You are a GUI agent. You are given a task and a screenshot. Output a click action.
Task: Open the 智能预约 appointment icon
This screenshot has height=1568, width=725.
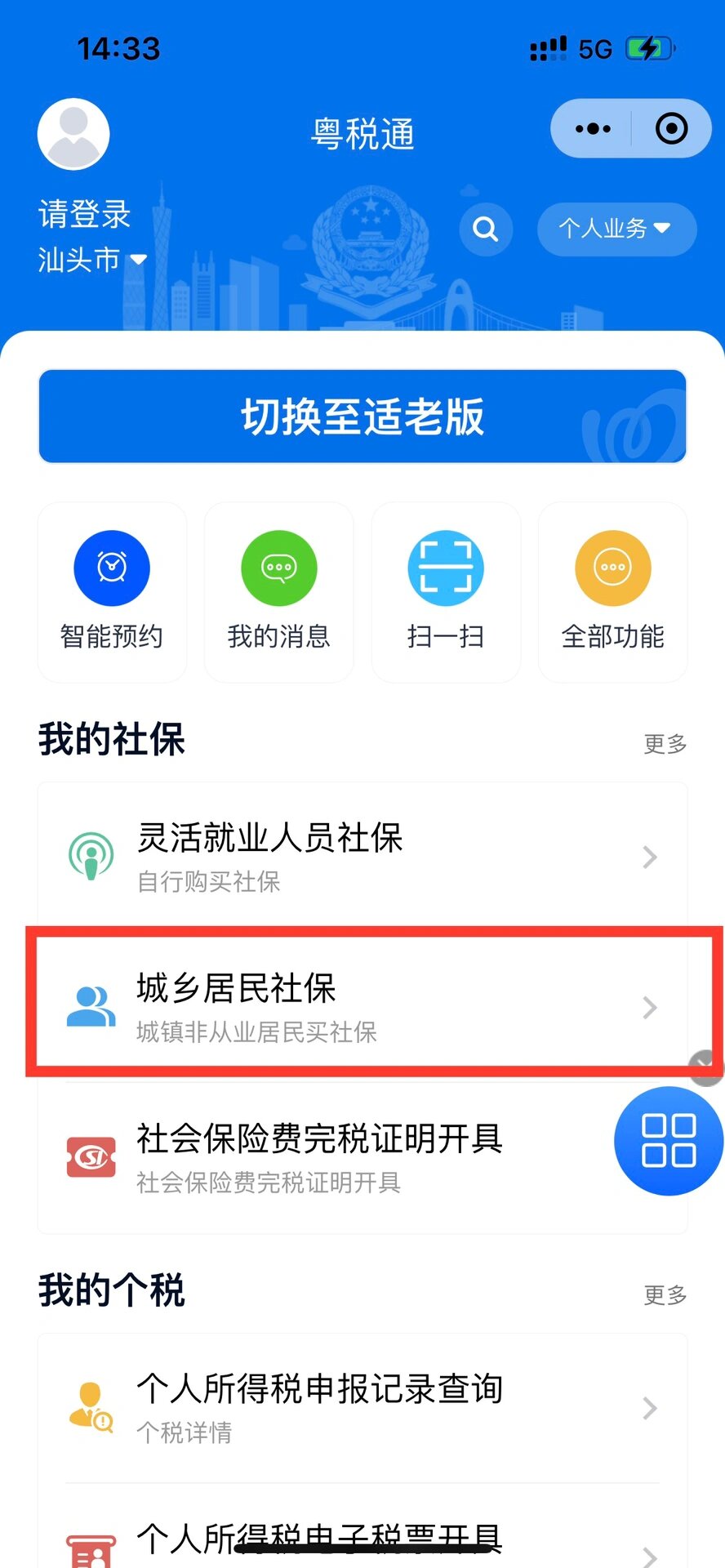point(111,568)
